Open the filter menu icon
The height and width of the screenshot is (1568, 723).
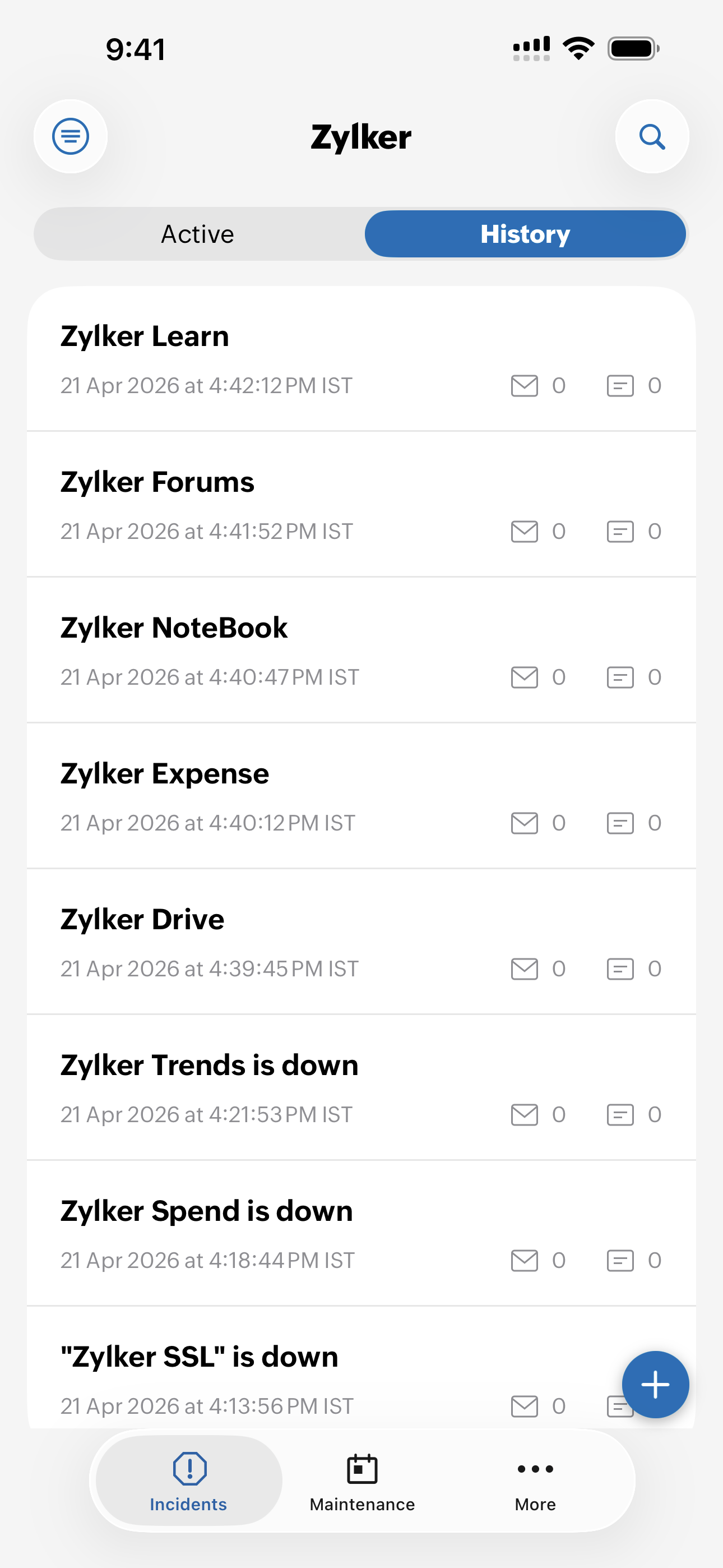71,136
